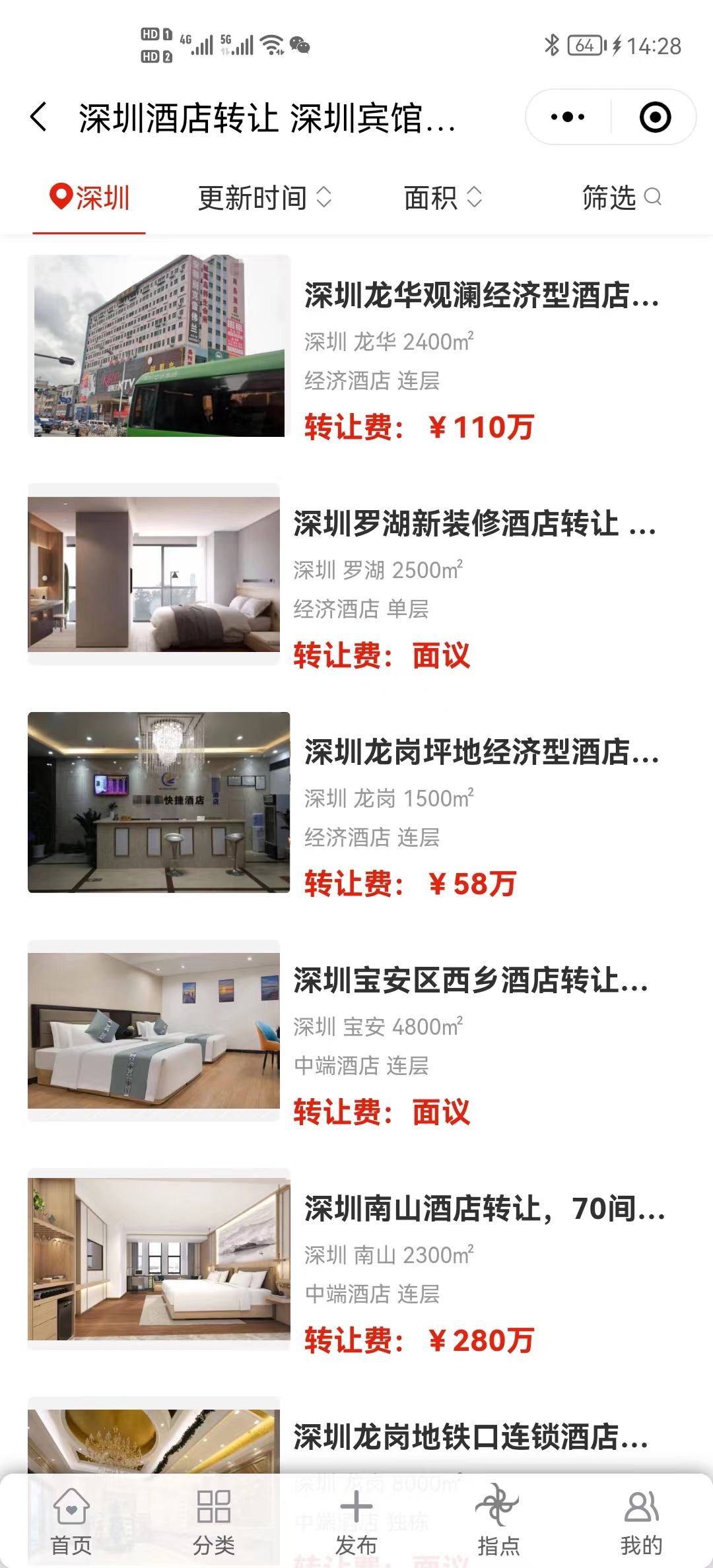The width and height of the screenshot is (713, 1568).
Task: Open the 深圳宝安区西乡酒店转让 listing
Action: coord(470,980)
